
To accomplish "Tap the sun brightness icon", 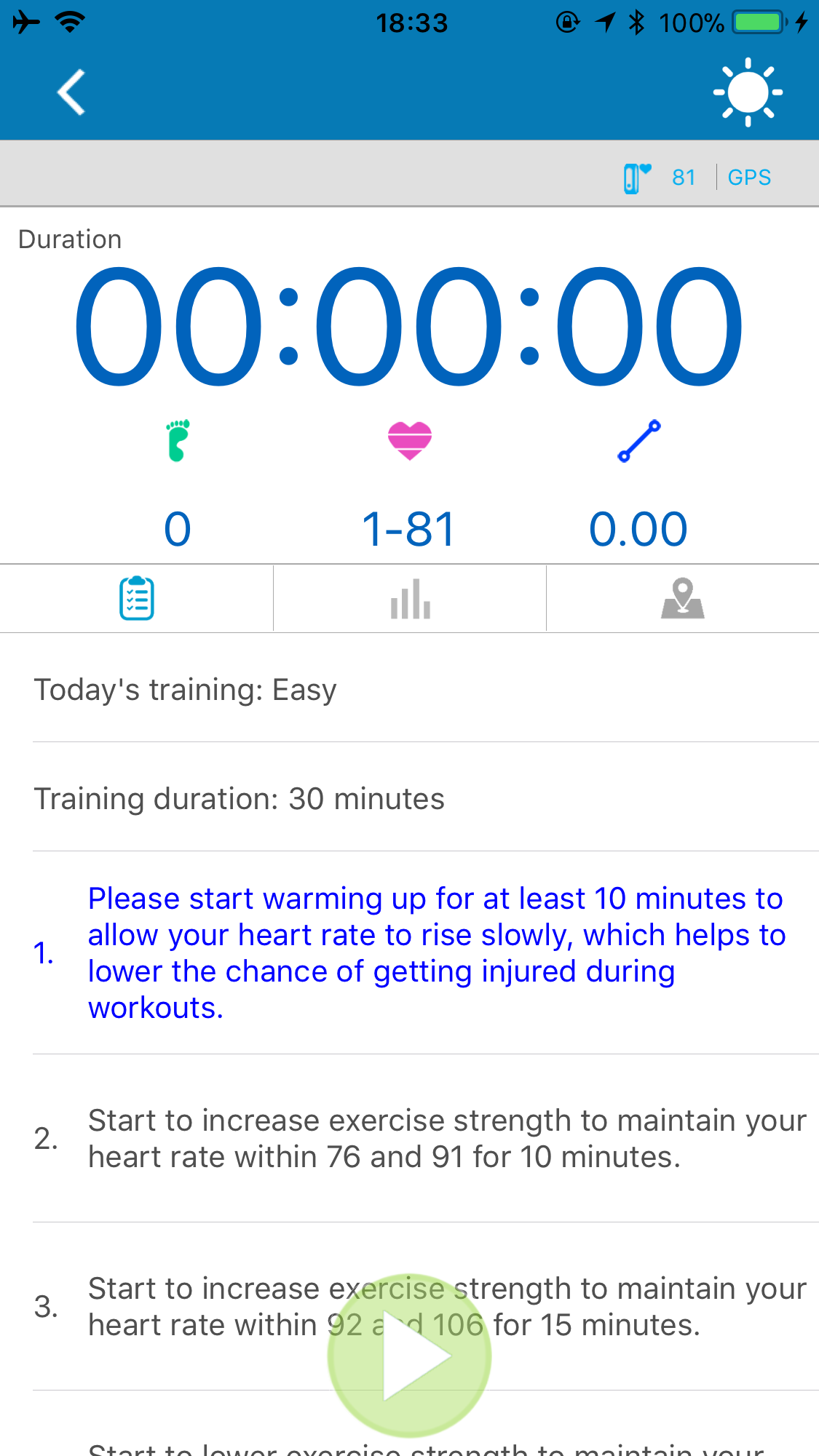I will tap(748, 92).
